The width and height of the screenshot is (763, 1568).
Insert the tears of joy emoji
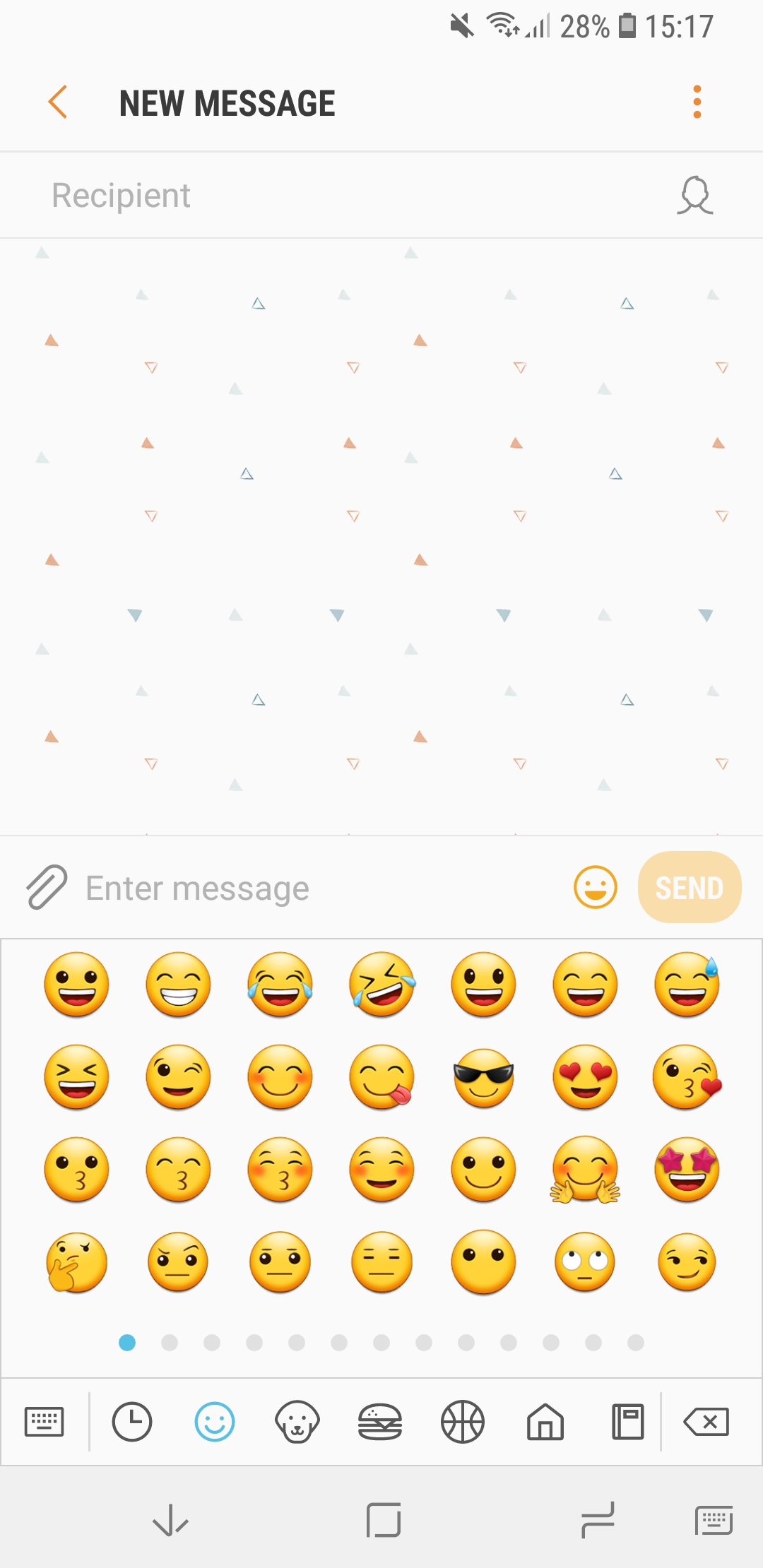pos(280,984)
